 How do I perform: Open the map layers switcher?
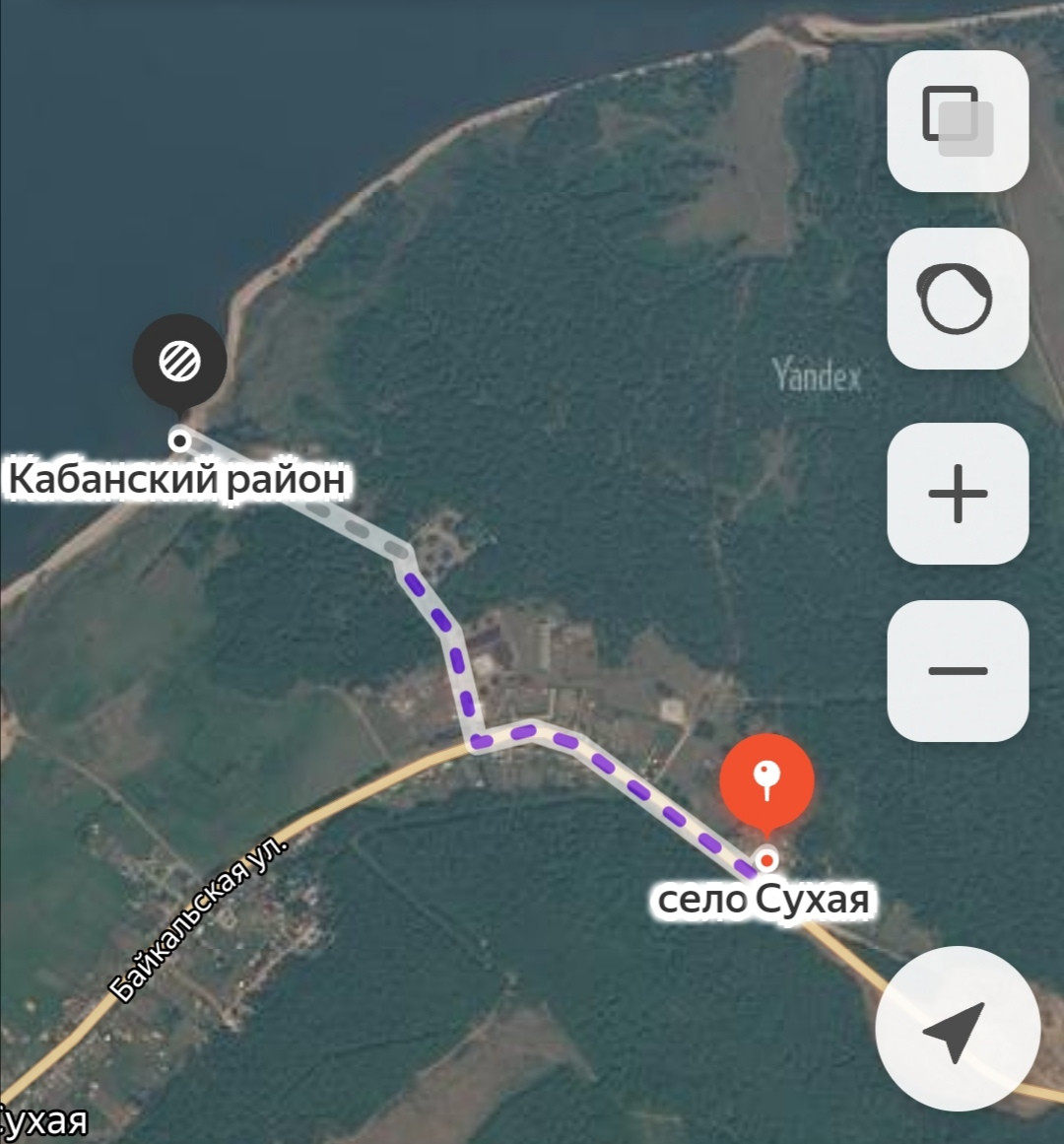coord(958,121)
